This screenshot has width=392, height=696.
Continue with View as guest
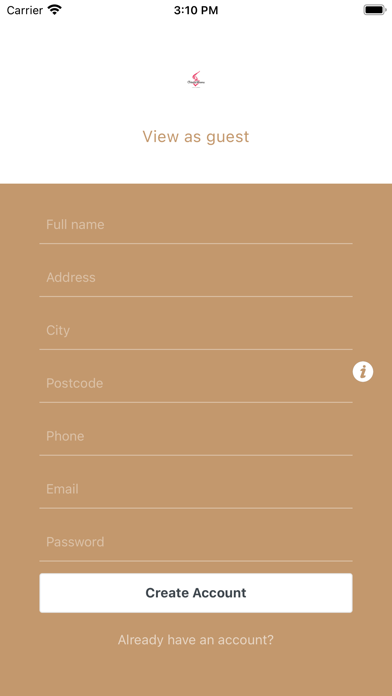(196, 137)
